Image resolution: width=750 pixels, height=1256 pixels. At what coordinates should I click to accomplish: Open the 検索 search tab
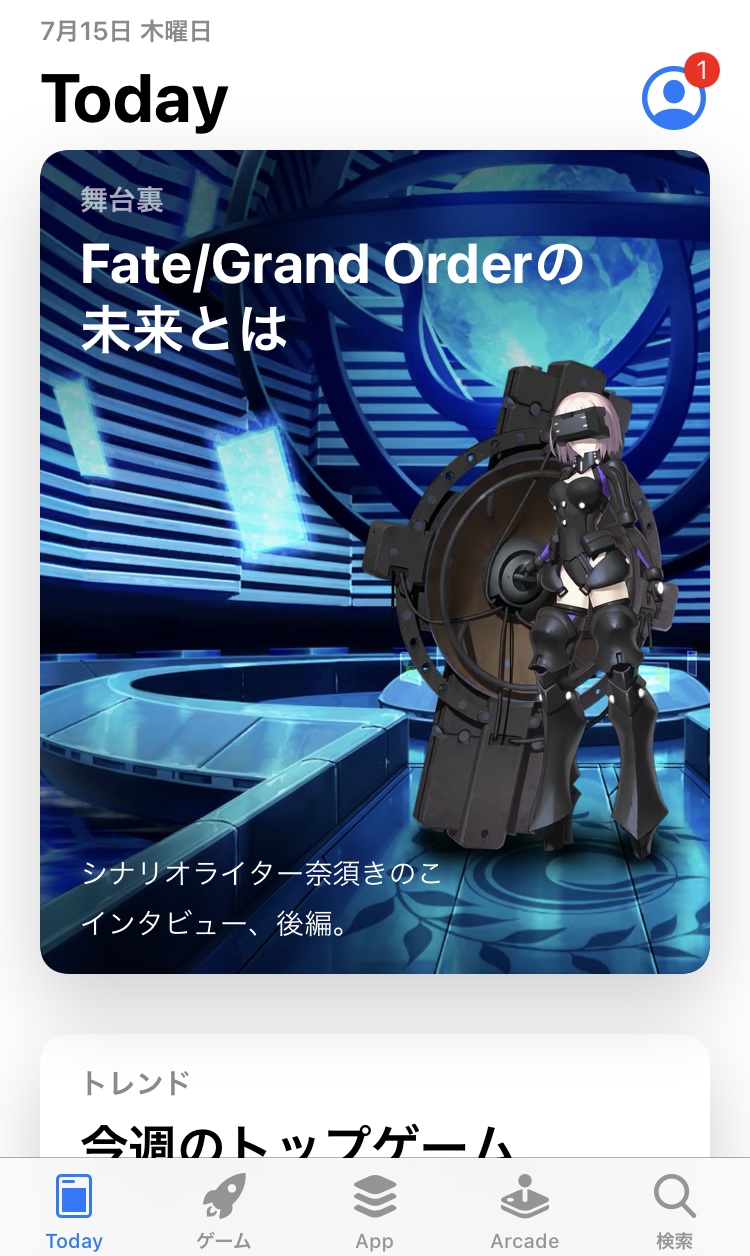pyautogui.click(x=674, y=1210)
